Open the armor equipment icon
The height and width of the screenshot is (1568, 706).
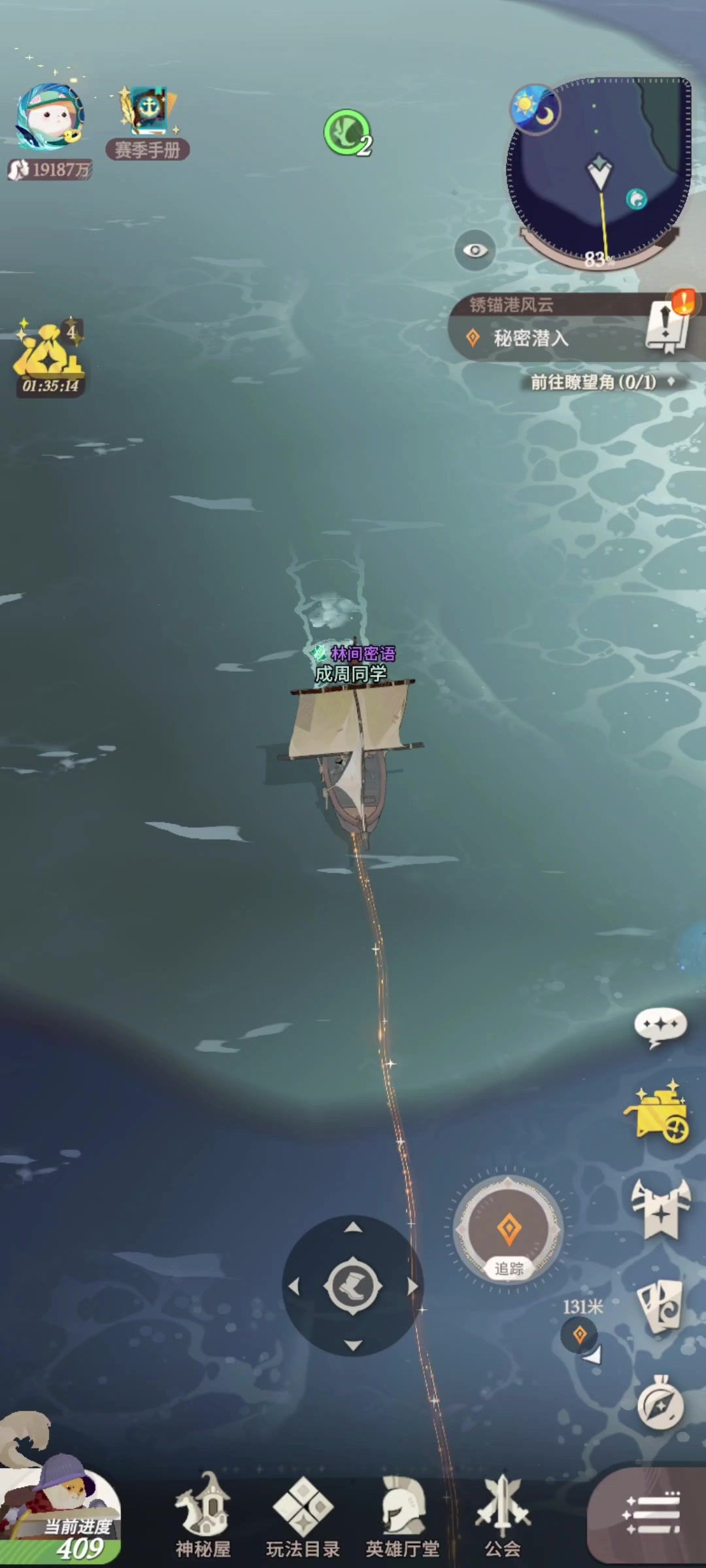coord(660,1209)
